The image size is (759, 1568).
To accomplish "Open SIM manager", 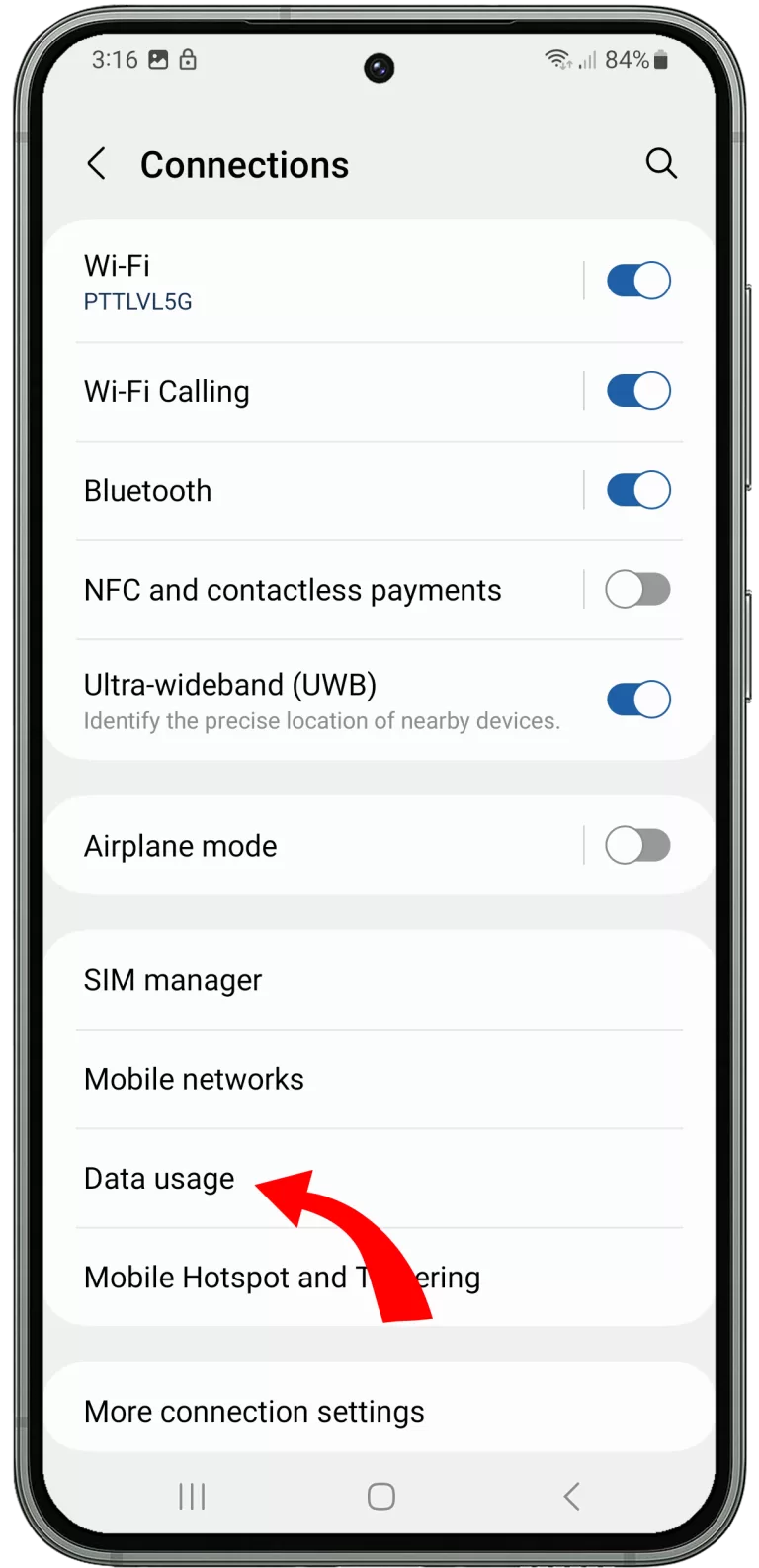I will (x=379, y=980).
